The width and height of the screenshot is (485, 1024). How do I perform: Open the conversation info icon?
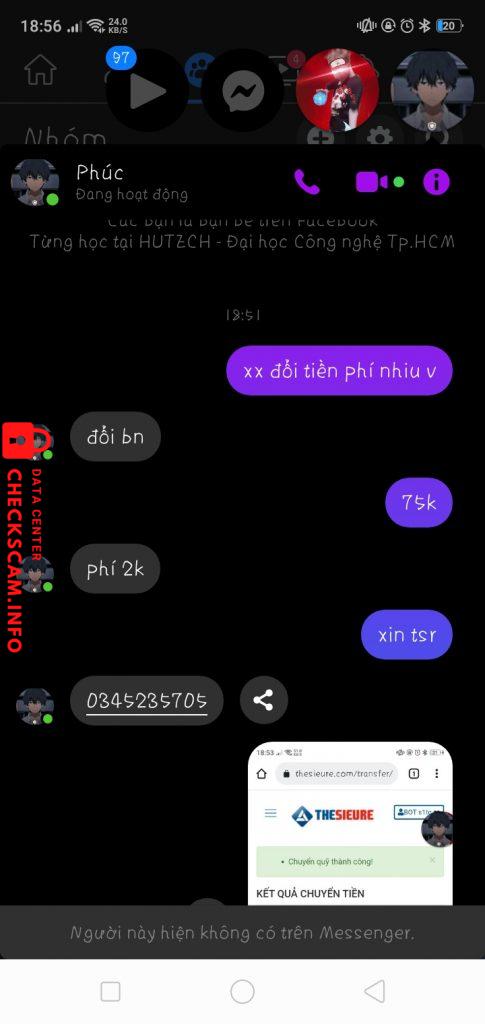point(436,182)
